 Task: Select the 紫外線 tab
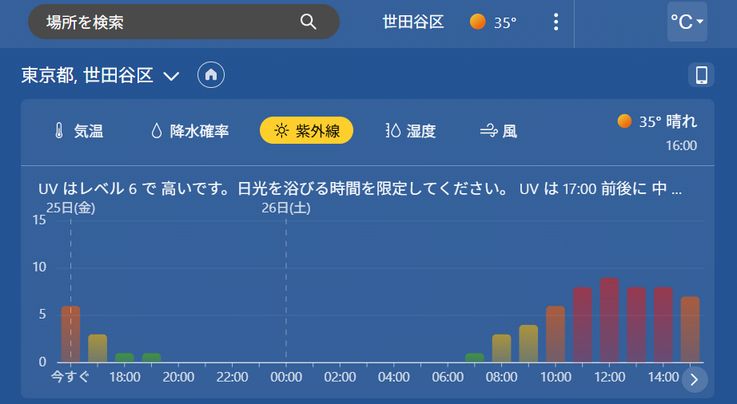tap(306, 131)
